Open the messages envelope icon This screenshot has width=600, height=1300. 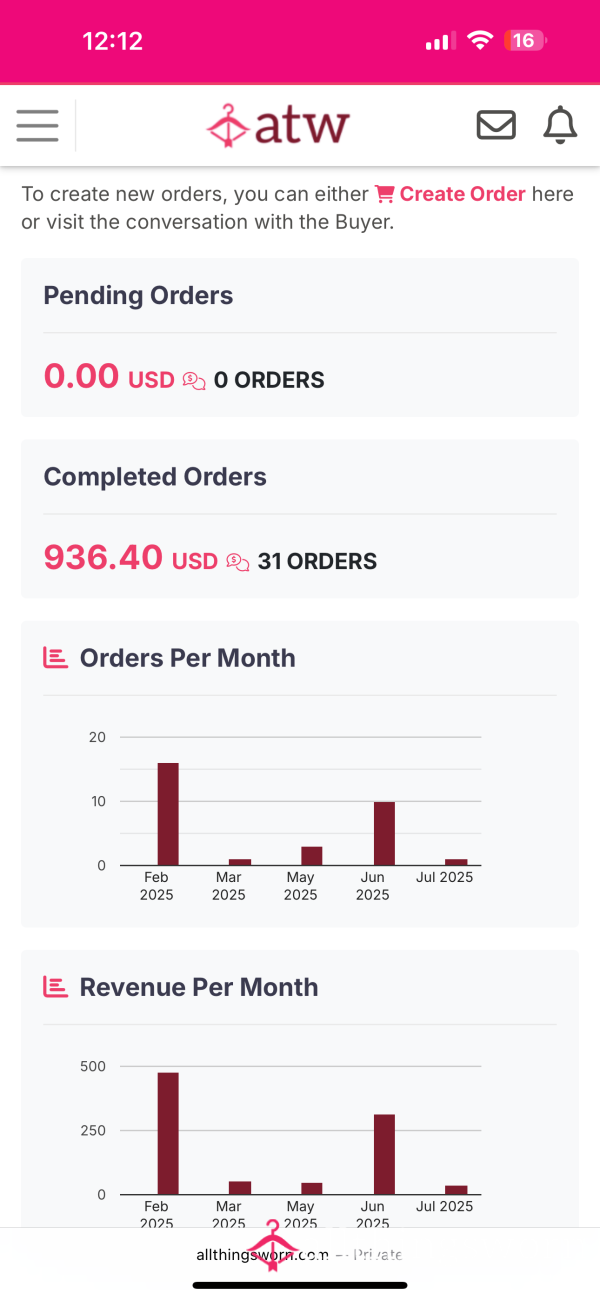496,125
